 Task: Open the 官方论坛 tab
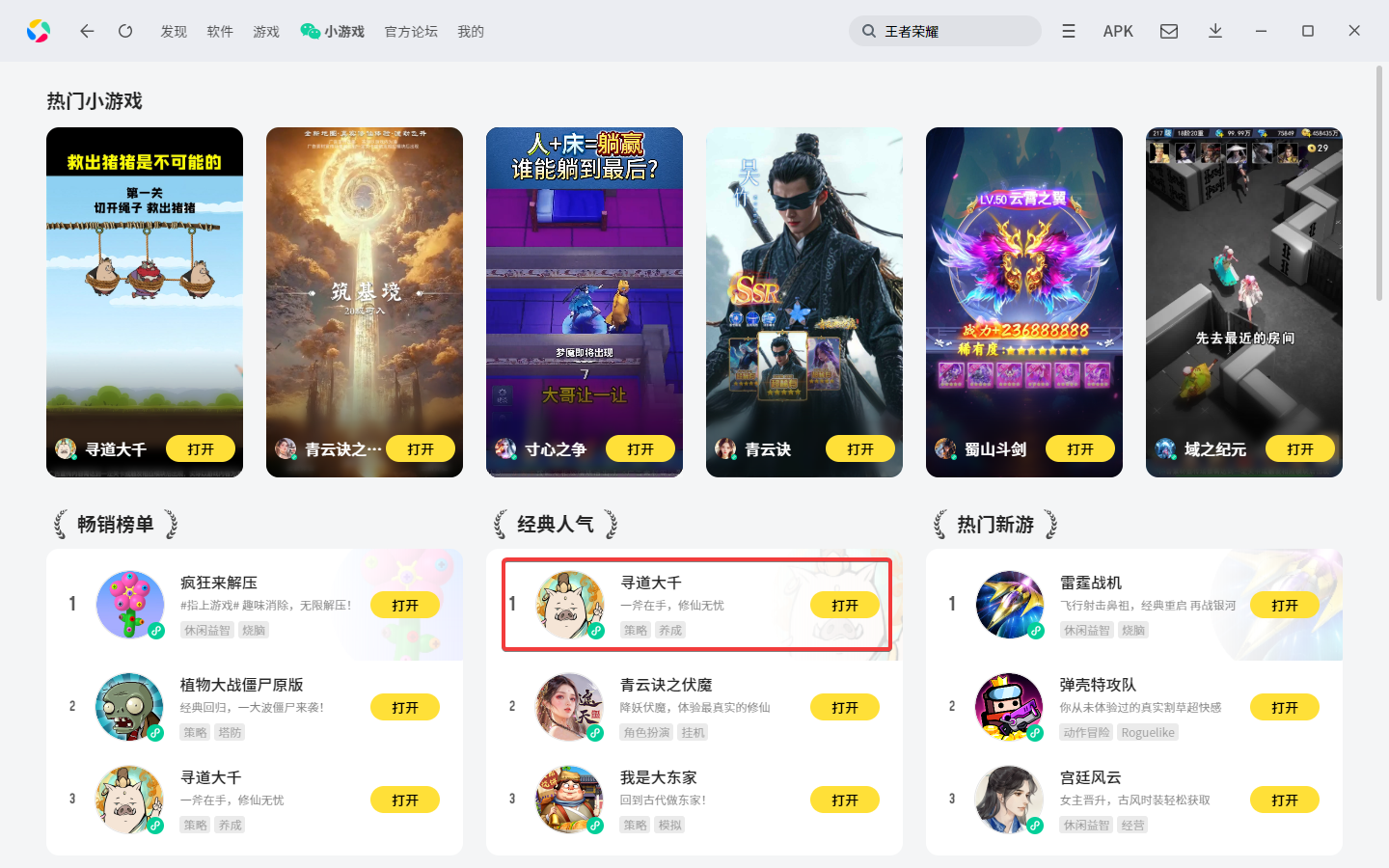click(411, 32)
